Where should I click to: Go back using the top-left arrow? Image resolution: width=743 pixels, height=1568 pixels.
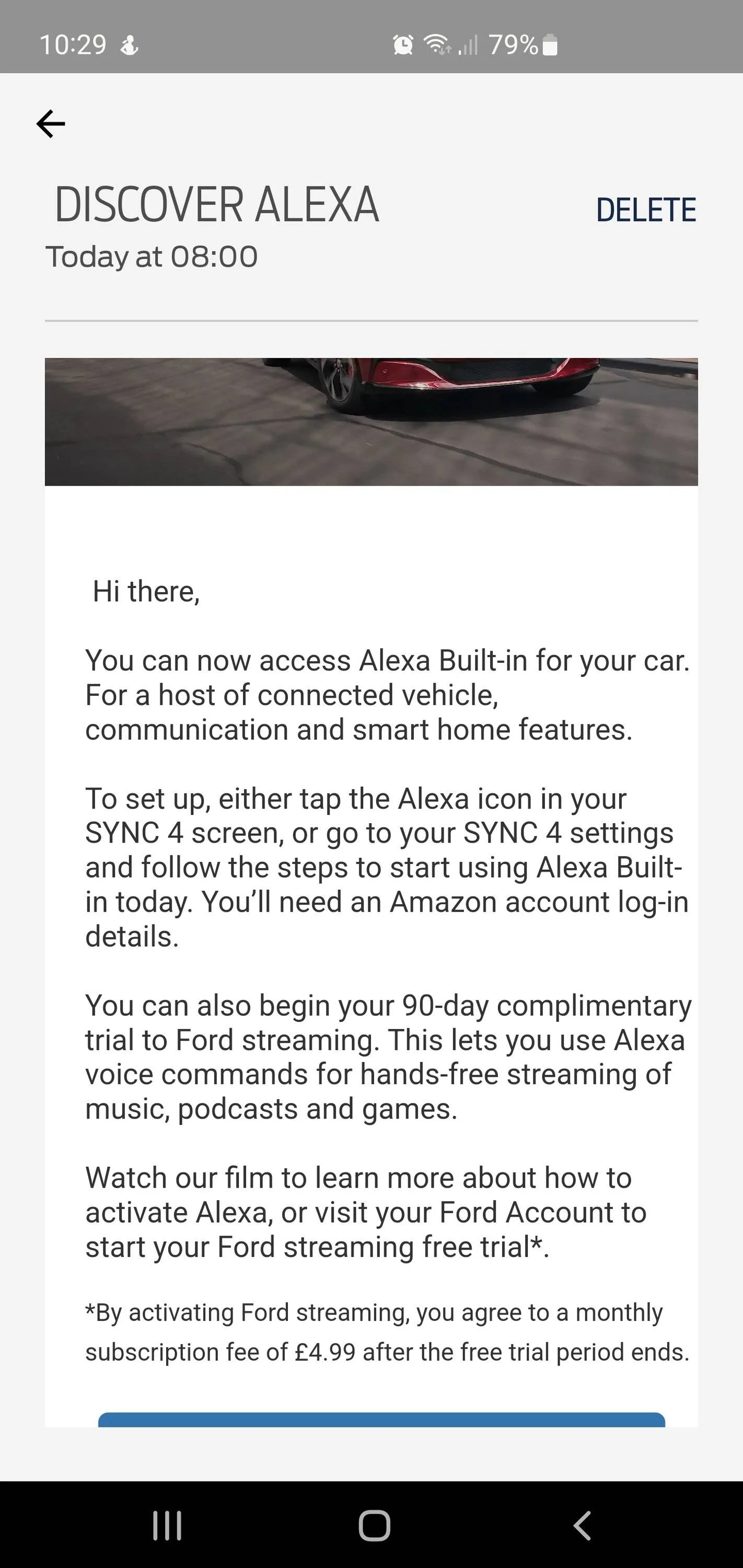pos(51,124)
